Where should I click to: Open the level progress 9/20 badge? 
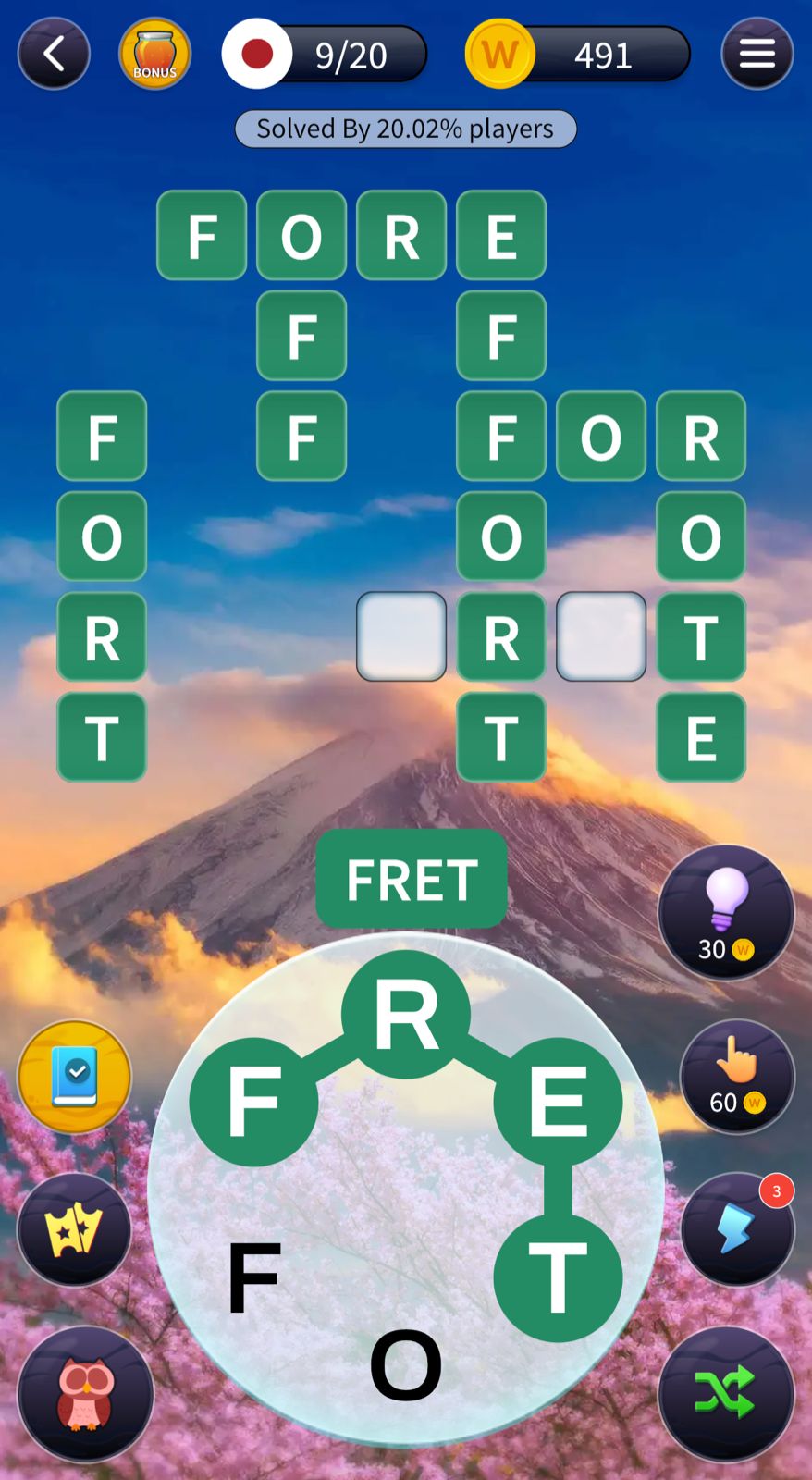326,55
